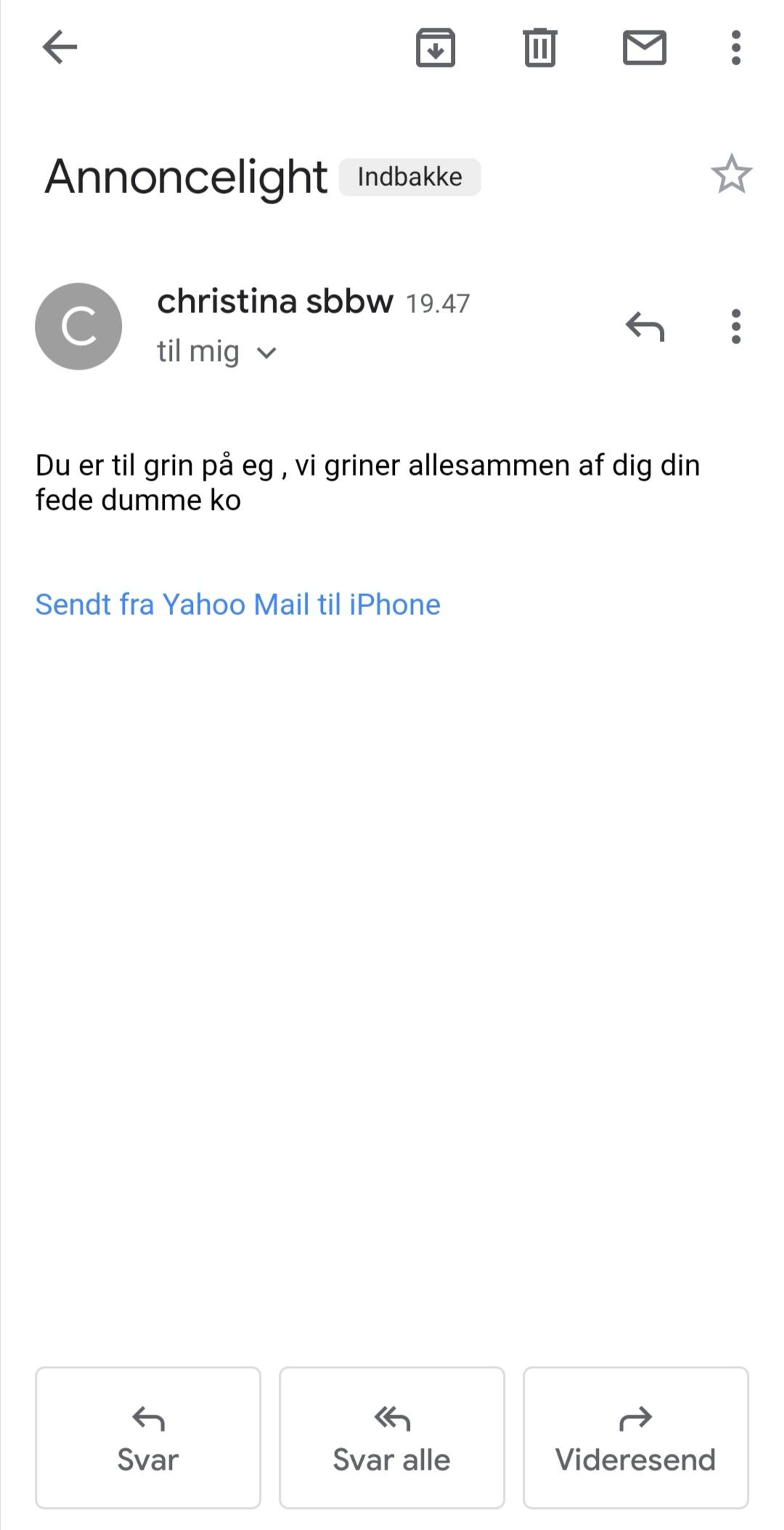Open the message's three-dot options menu
Image resolution: width=784 pixels, height=1530 pixels.
point(736,326)
